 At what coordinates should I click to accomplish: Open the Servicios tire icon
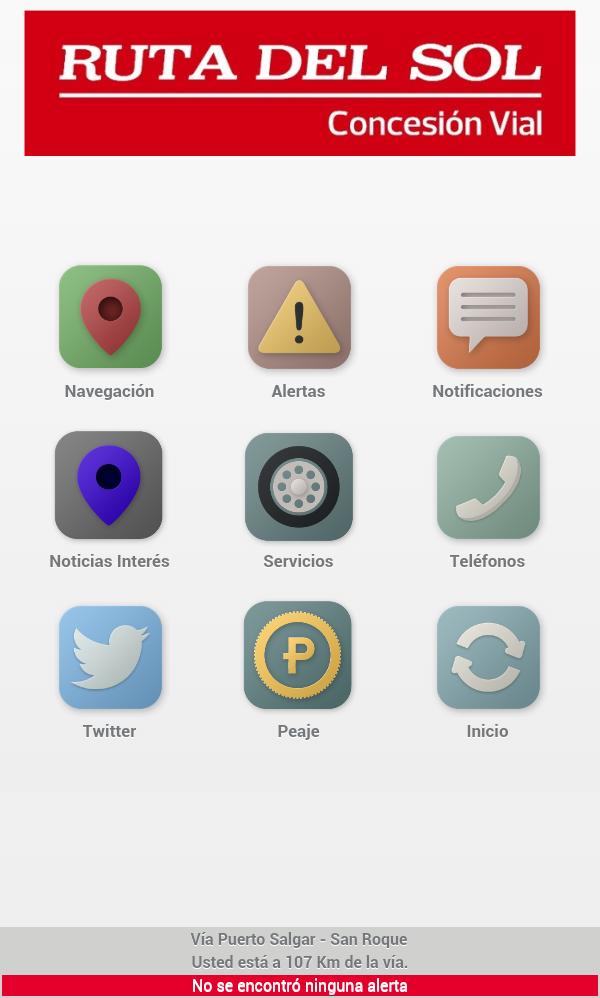299,487
